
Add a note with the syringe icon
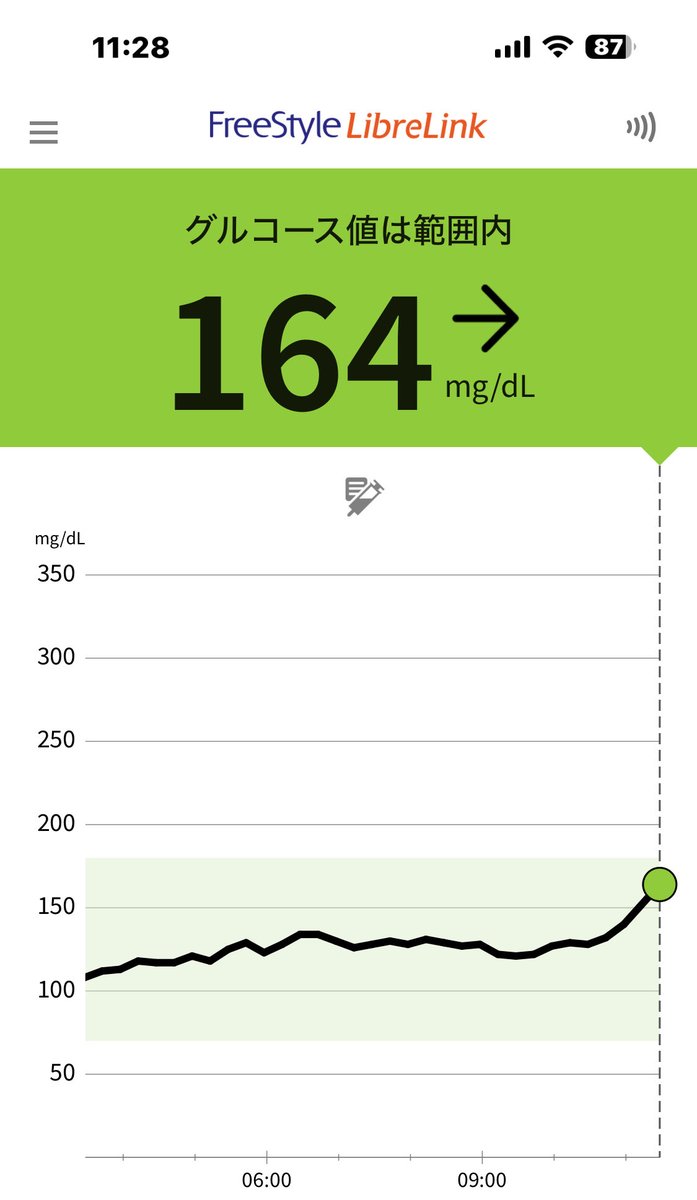(x=364, y=497)
